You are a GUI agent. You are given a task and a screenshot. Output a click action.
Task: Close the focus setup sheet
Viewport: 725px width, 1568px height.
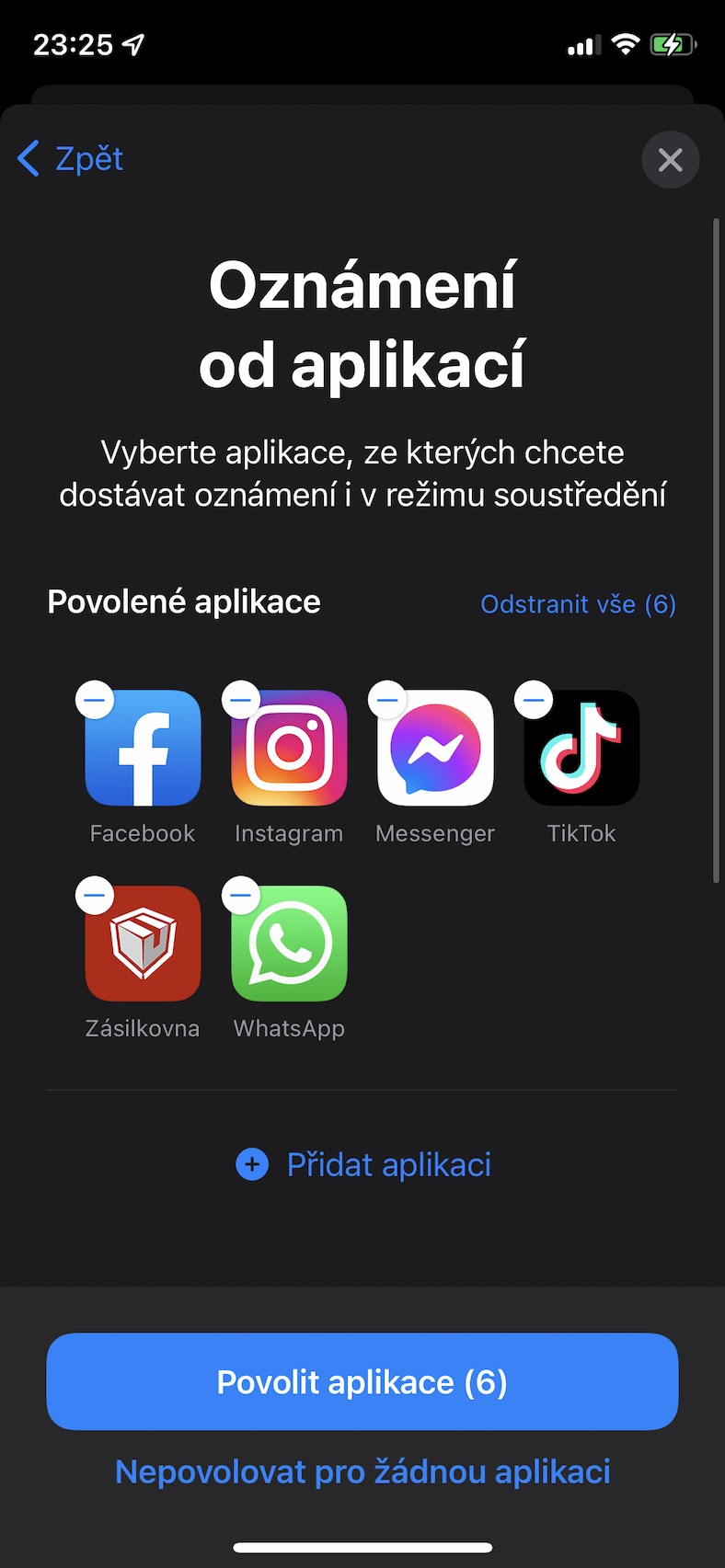tap(671, 160)
